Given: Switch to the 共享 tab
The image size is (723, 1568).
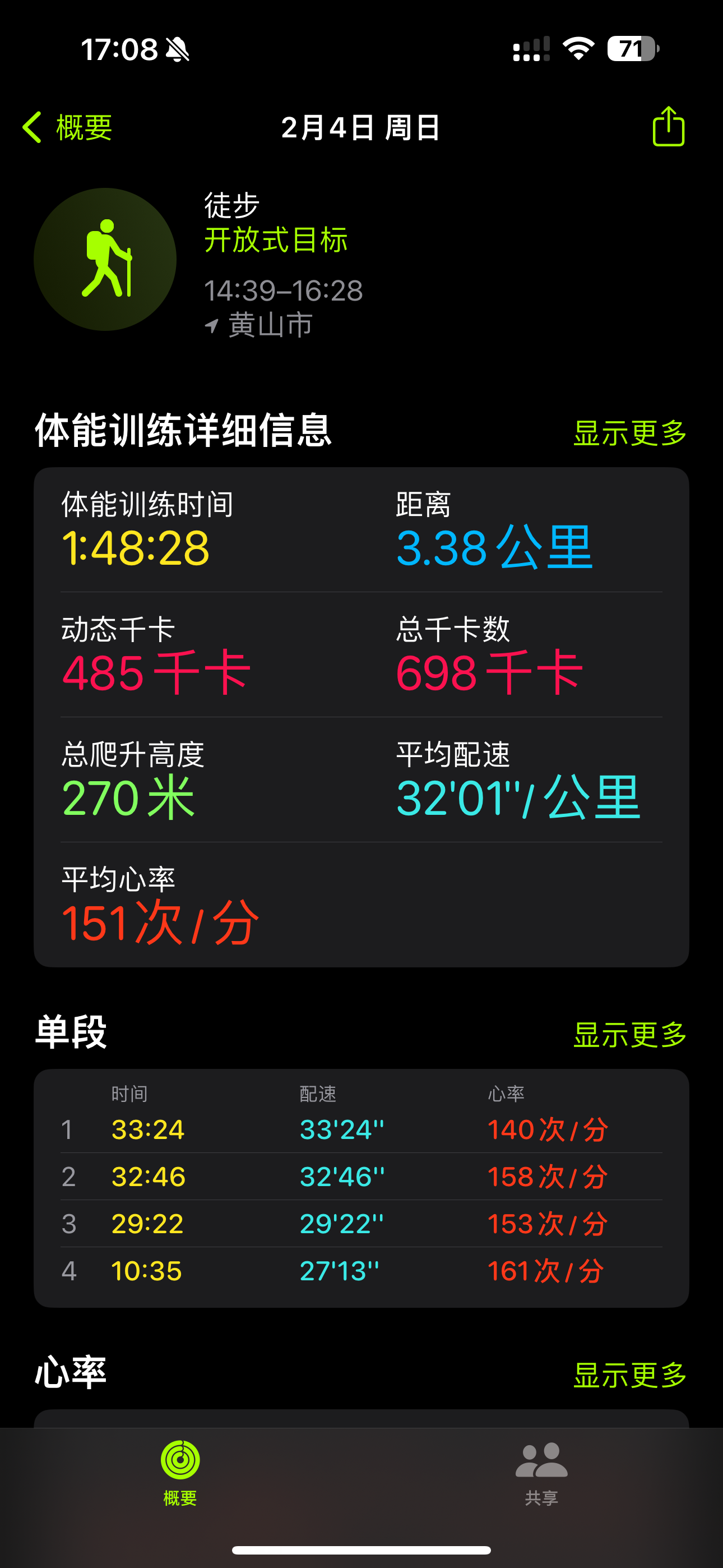Looking at the screenshot, I should coord(541,1473).
